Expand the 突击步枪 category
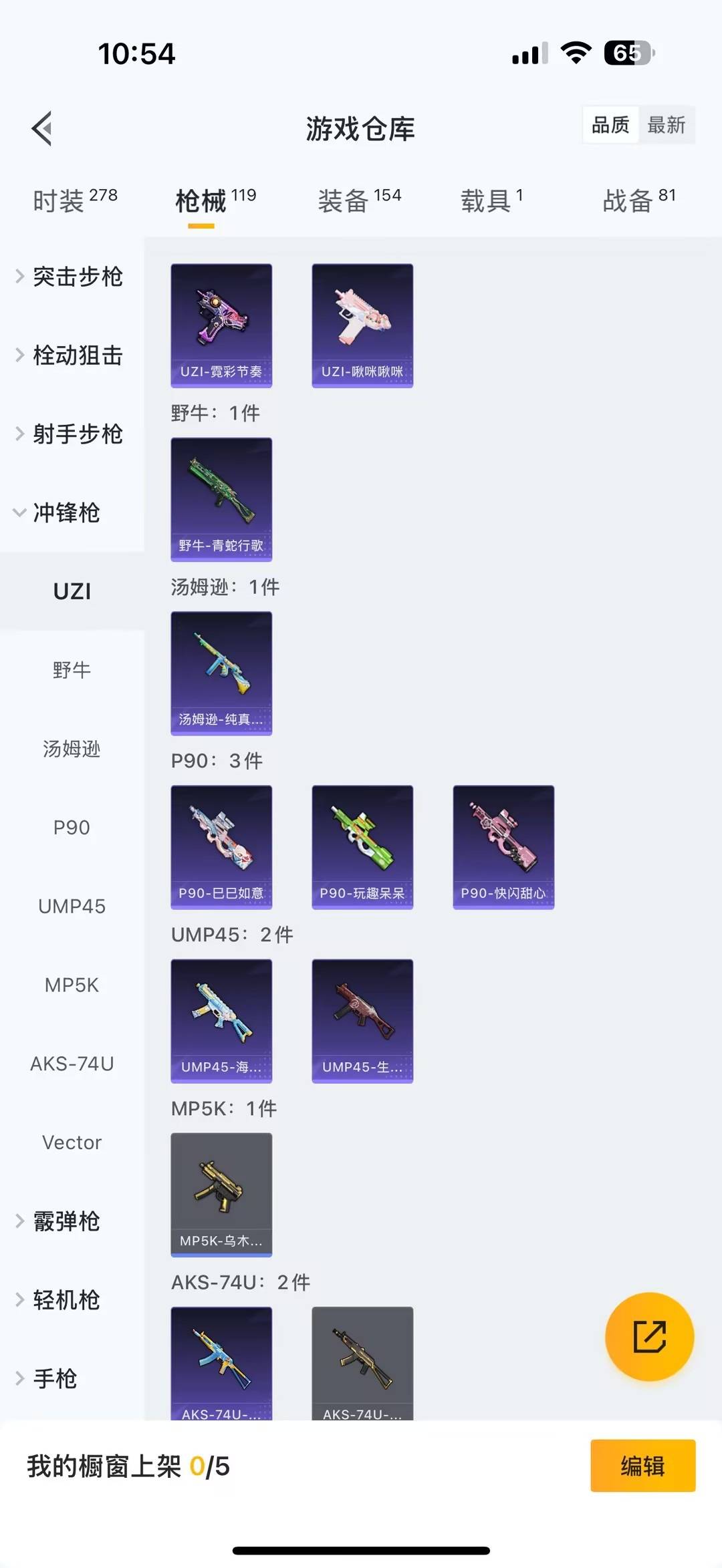Viewport: 722px width, 1568px height. 77,277
